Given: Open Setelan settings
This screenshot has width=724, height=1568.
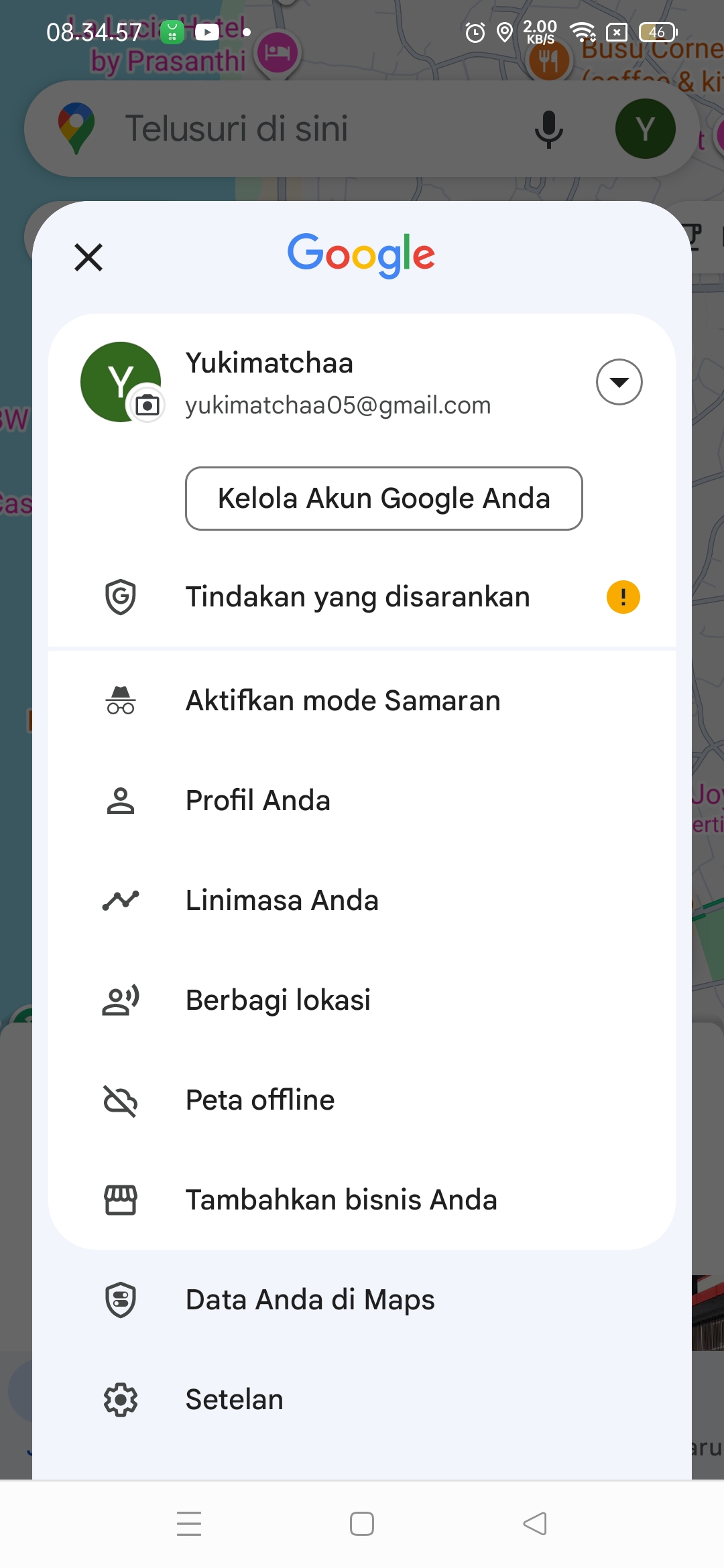Looking at the screenshot, I should (x=234, y=1400).
